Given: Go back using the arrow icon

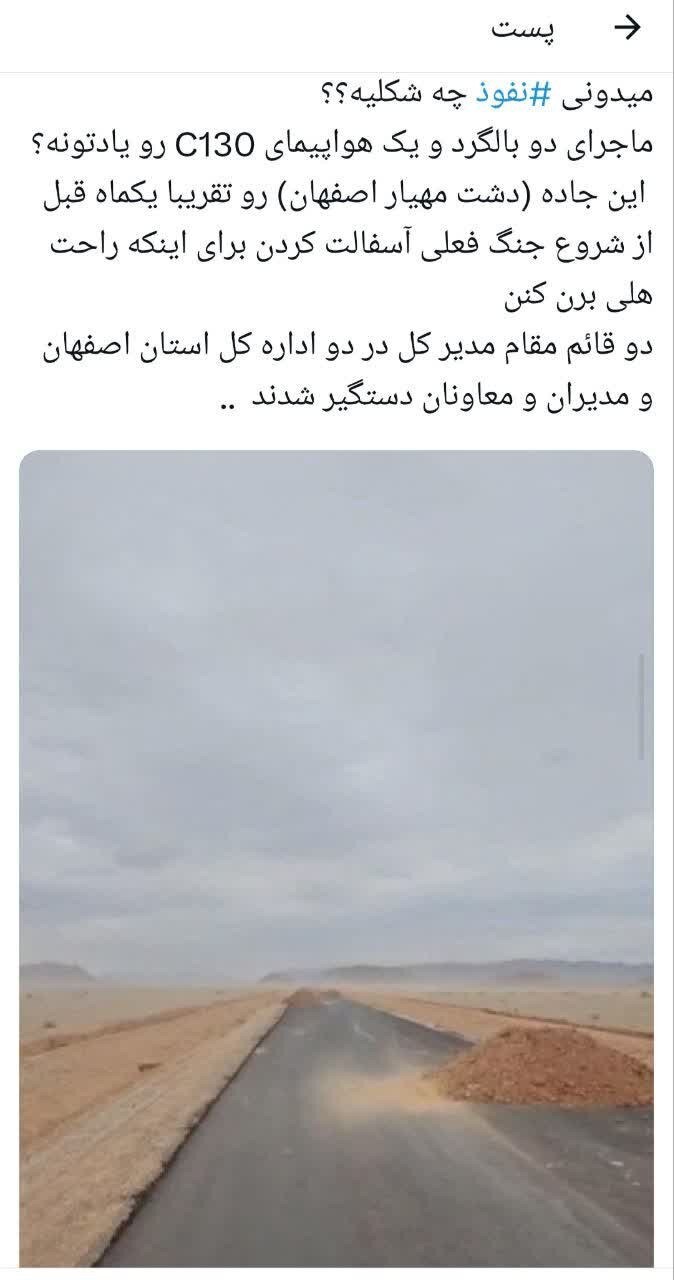Looking at the screenshot, I should (626, 29).
